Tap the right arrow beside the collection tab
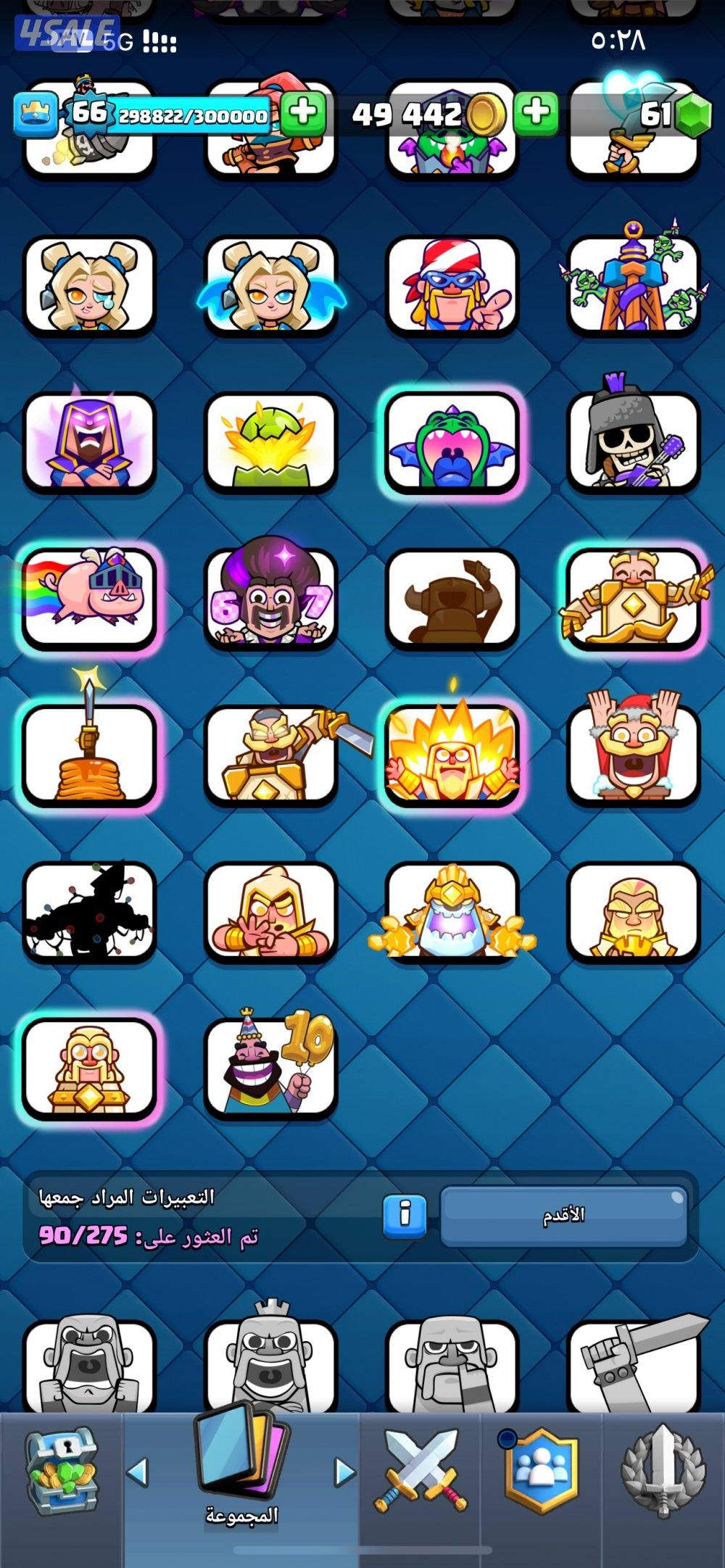 pyautogui.click(x=345, y=1472)
